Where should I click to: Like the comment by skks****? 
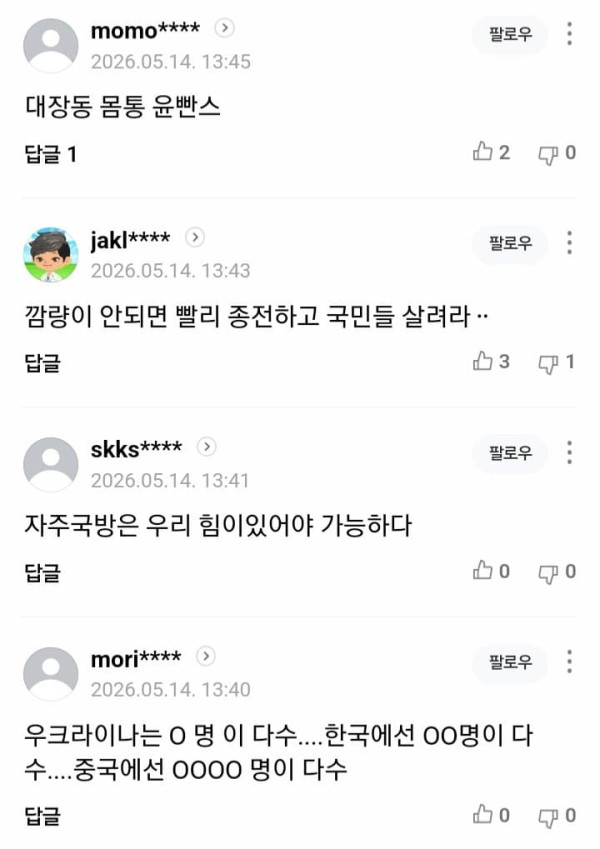(x=491, y=571)
